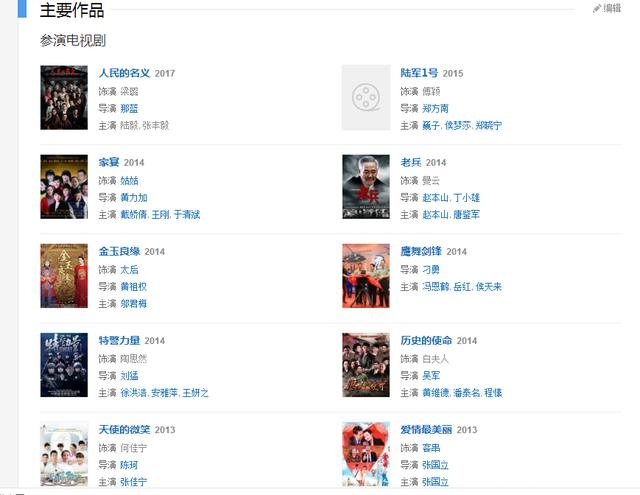View director 刘猛's page
The image size is (640, 495).
[129, 375]
